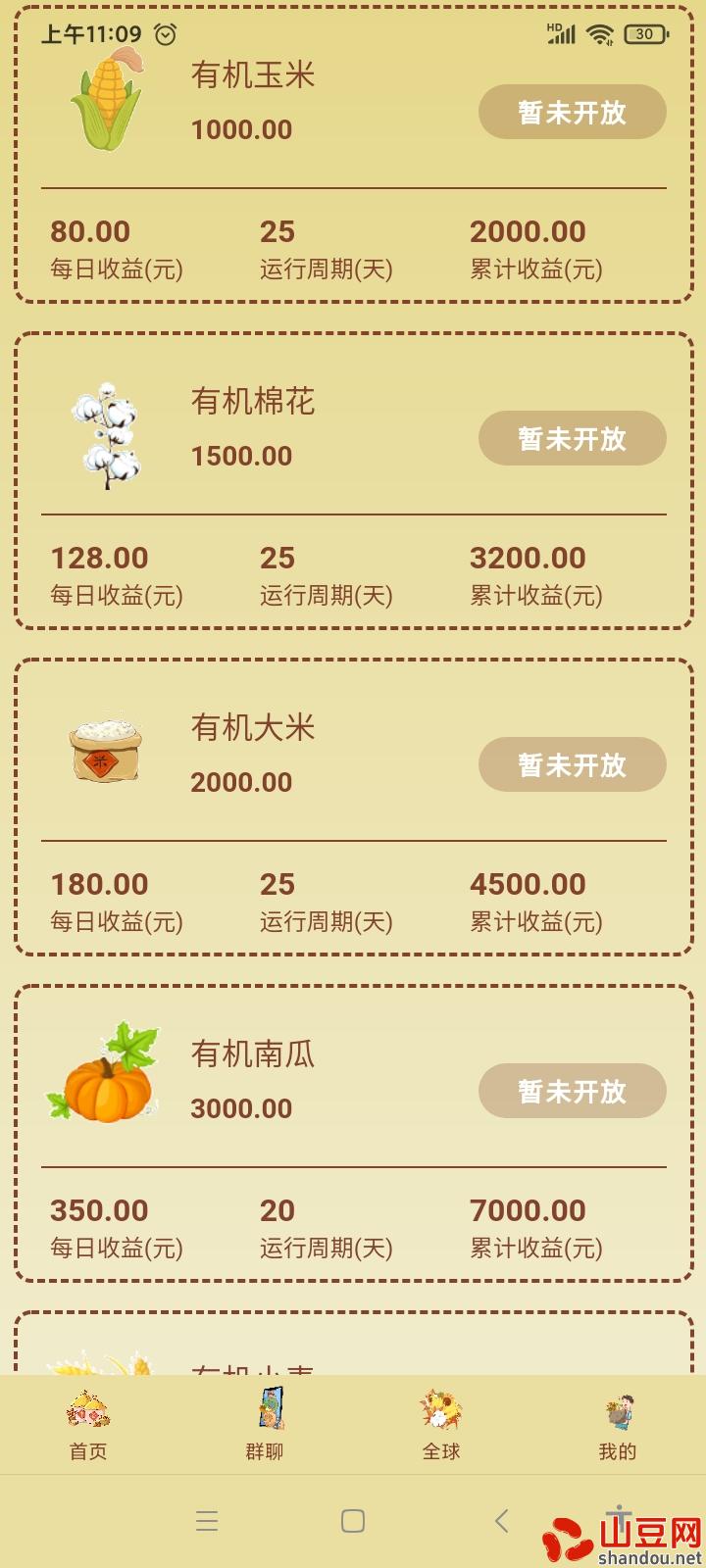Tap 暂未开放 button for 有机南瓜
This screenshot has height=1568, width=706.
click(572, 1092)
